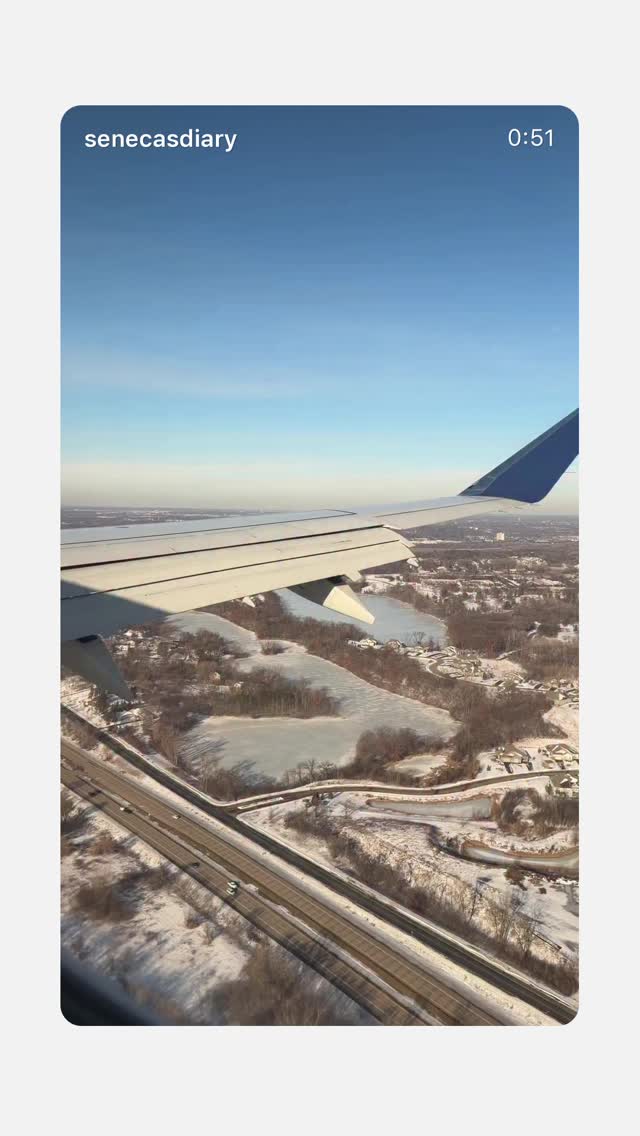
Task: Play the senecasdiary airplane wing video
Action: 320,565
